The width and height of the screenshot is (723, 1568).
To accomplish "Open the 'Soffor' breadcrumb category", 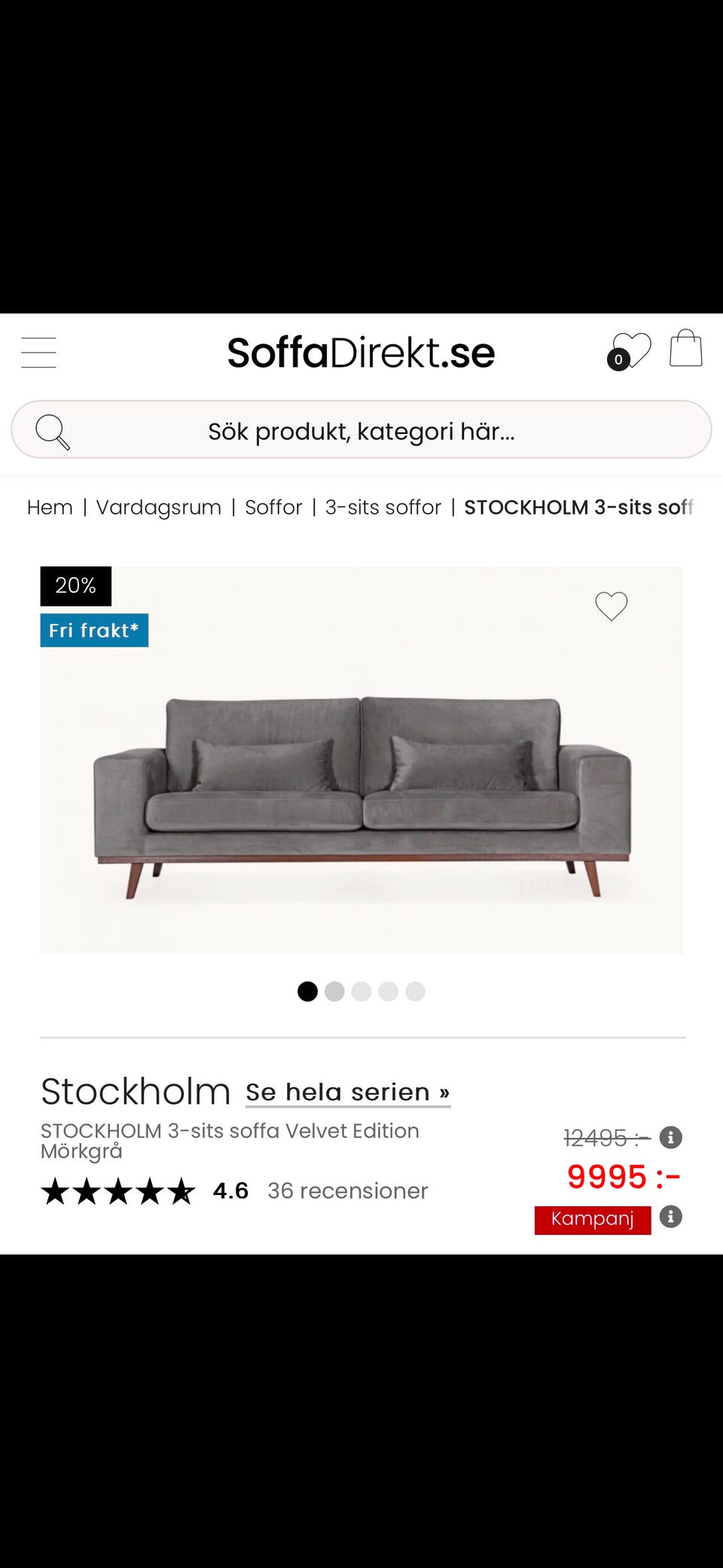I will tap(273, 507).
